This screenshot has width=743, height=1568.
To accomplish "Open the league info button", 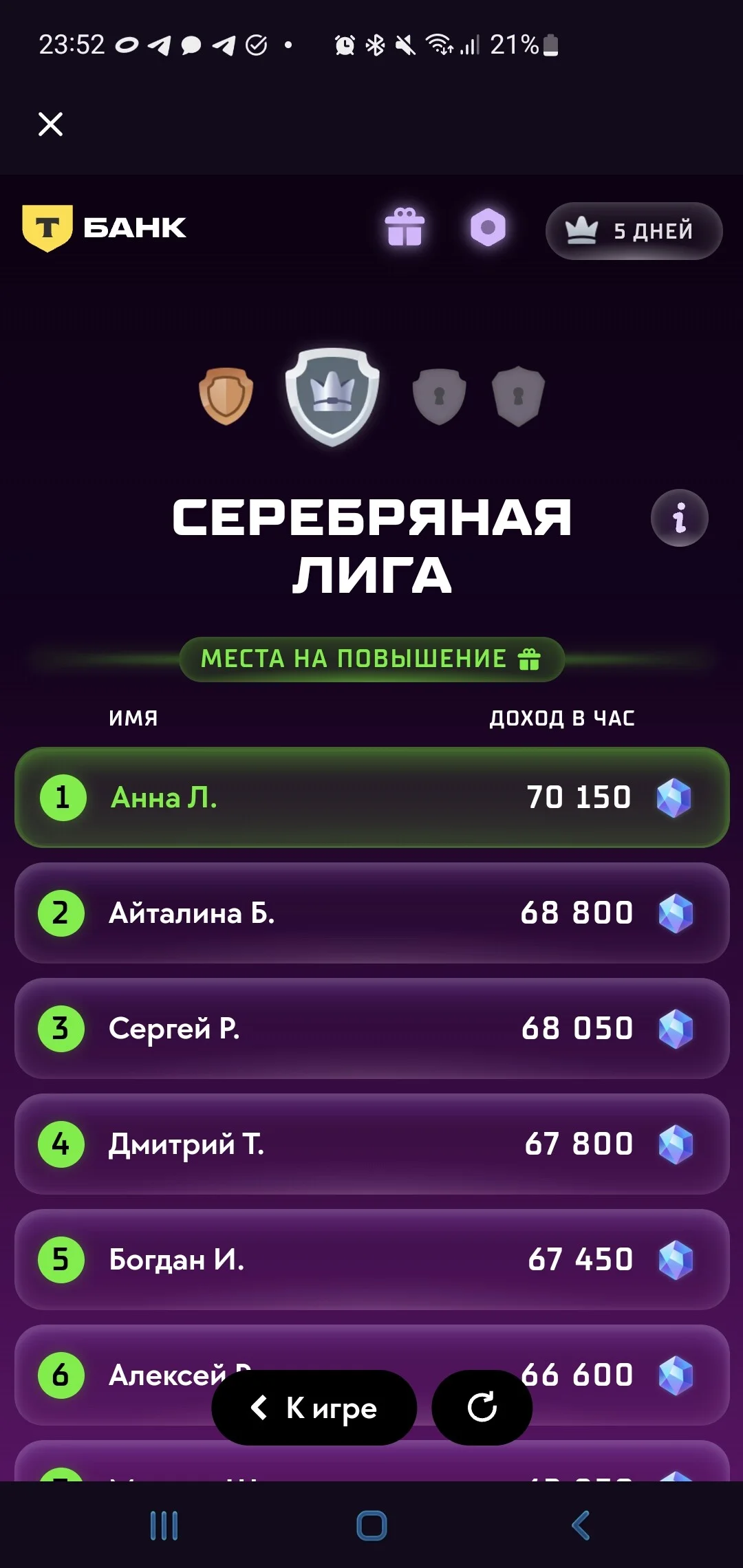I will pos(680,518).
